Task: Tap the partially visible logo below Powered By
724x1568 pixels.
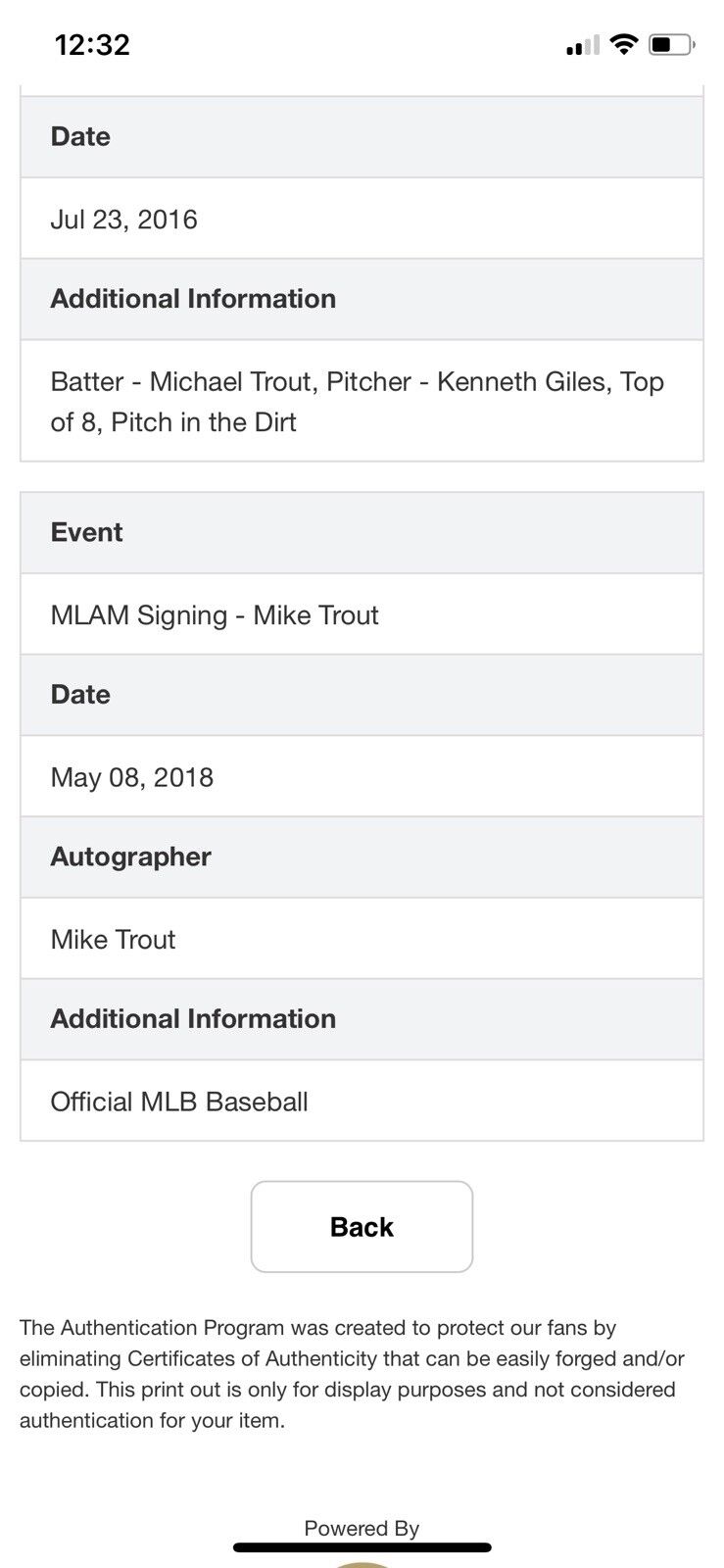Action: pos(362,1558)
